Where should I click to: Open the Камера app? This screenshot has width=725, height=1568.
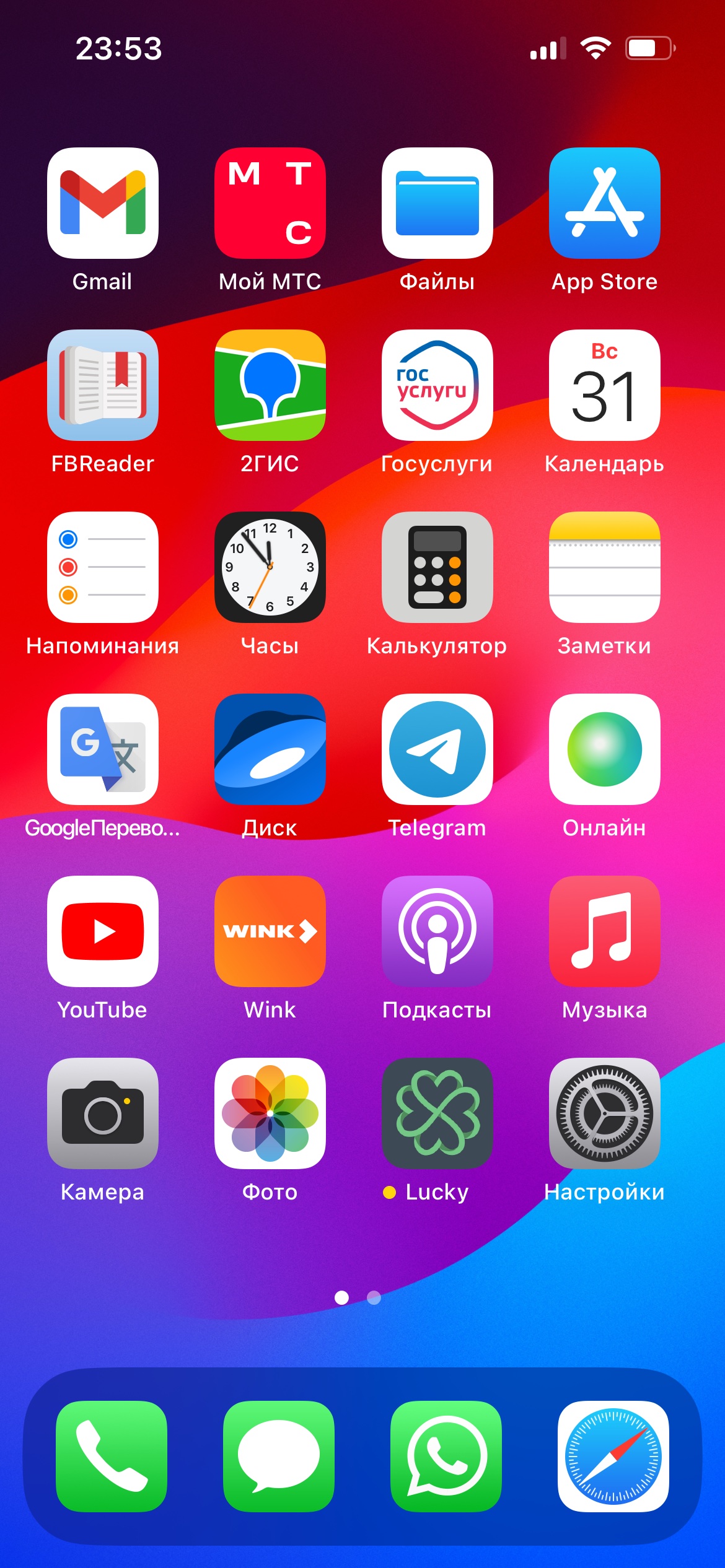coord(103,1113)
